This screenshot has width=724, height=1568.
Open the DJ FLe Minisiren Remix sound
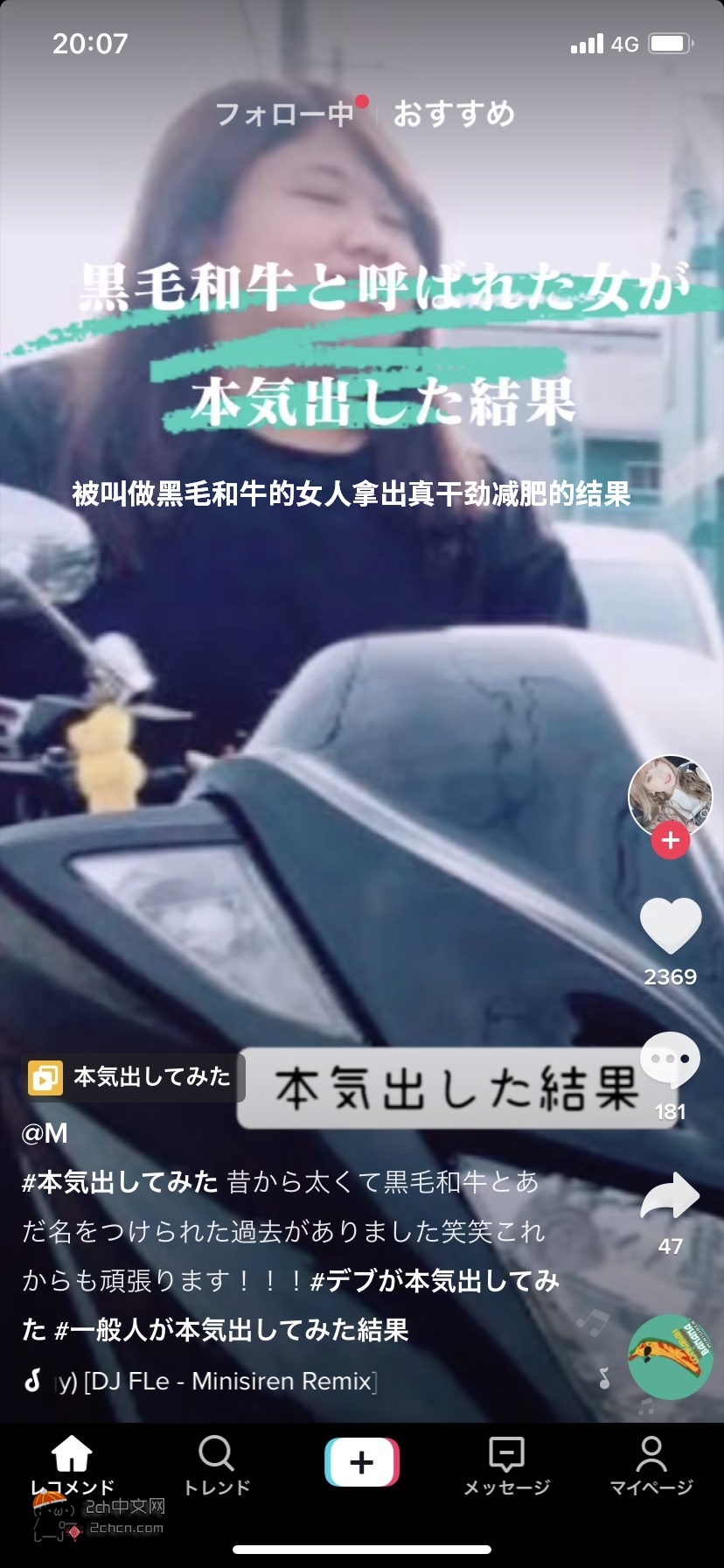(x=214, y=1381)
